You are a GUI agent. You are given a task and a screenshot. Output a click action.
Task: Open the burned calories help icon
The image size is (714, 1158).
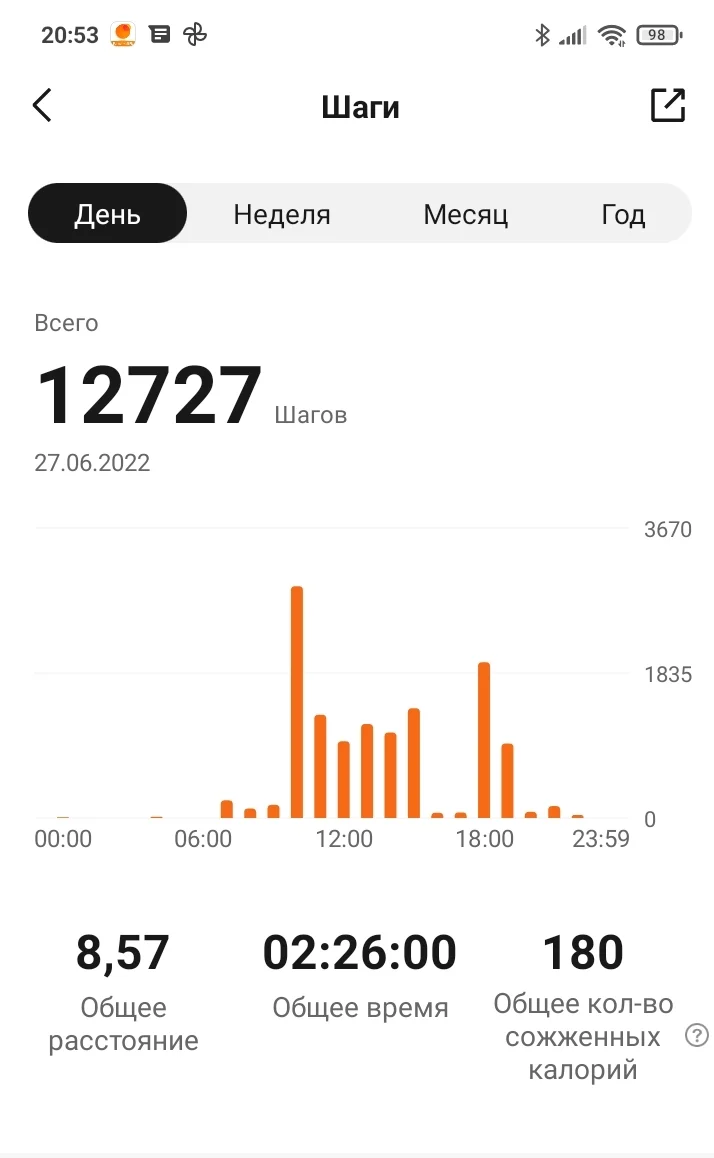click(696, 1036)
